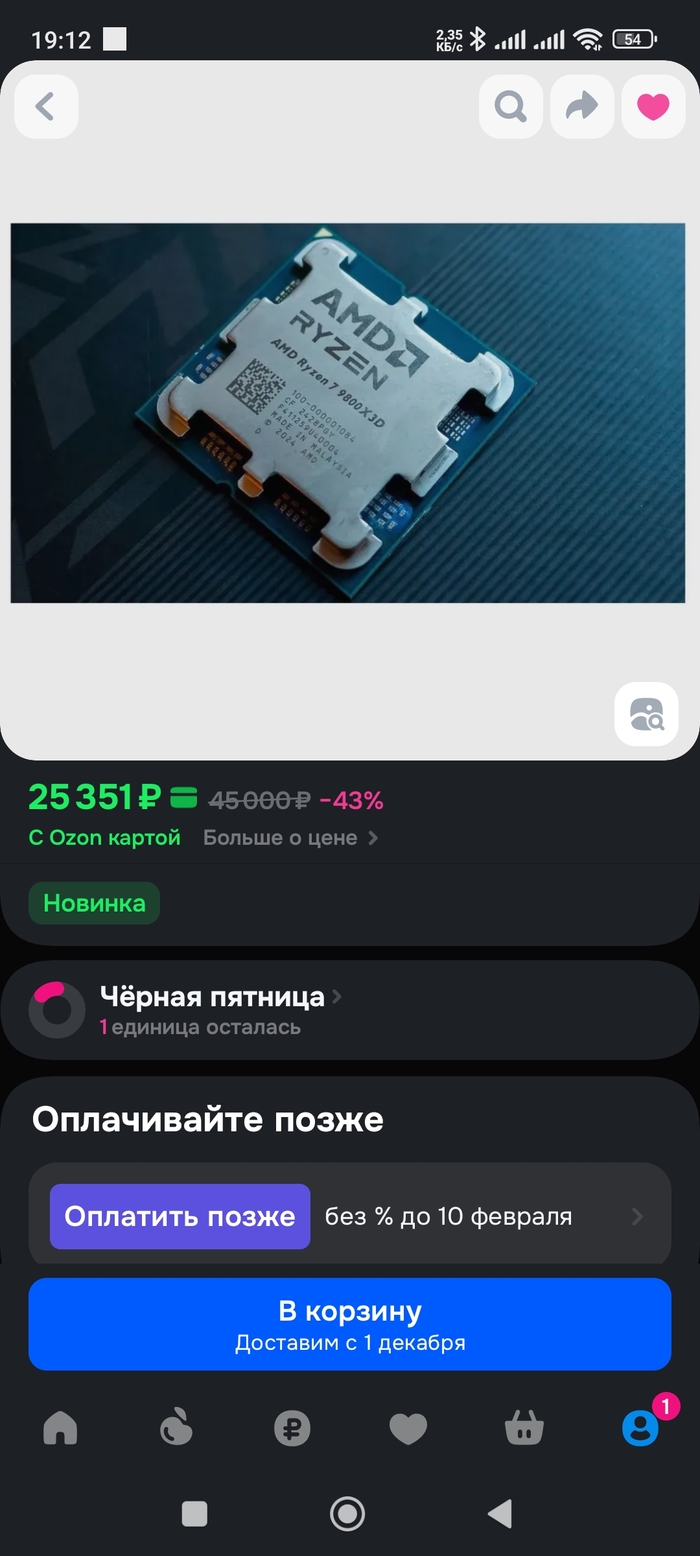Add item to cart with В корзину

click(349, 1324)
